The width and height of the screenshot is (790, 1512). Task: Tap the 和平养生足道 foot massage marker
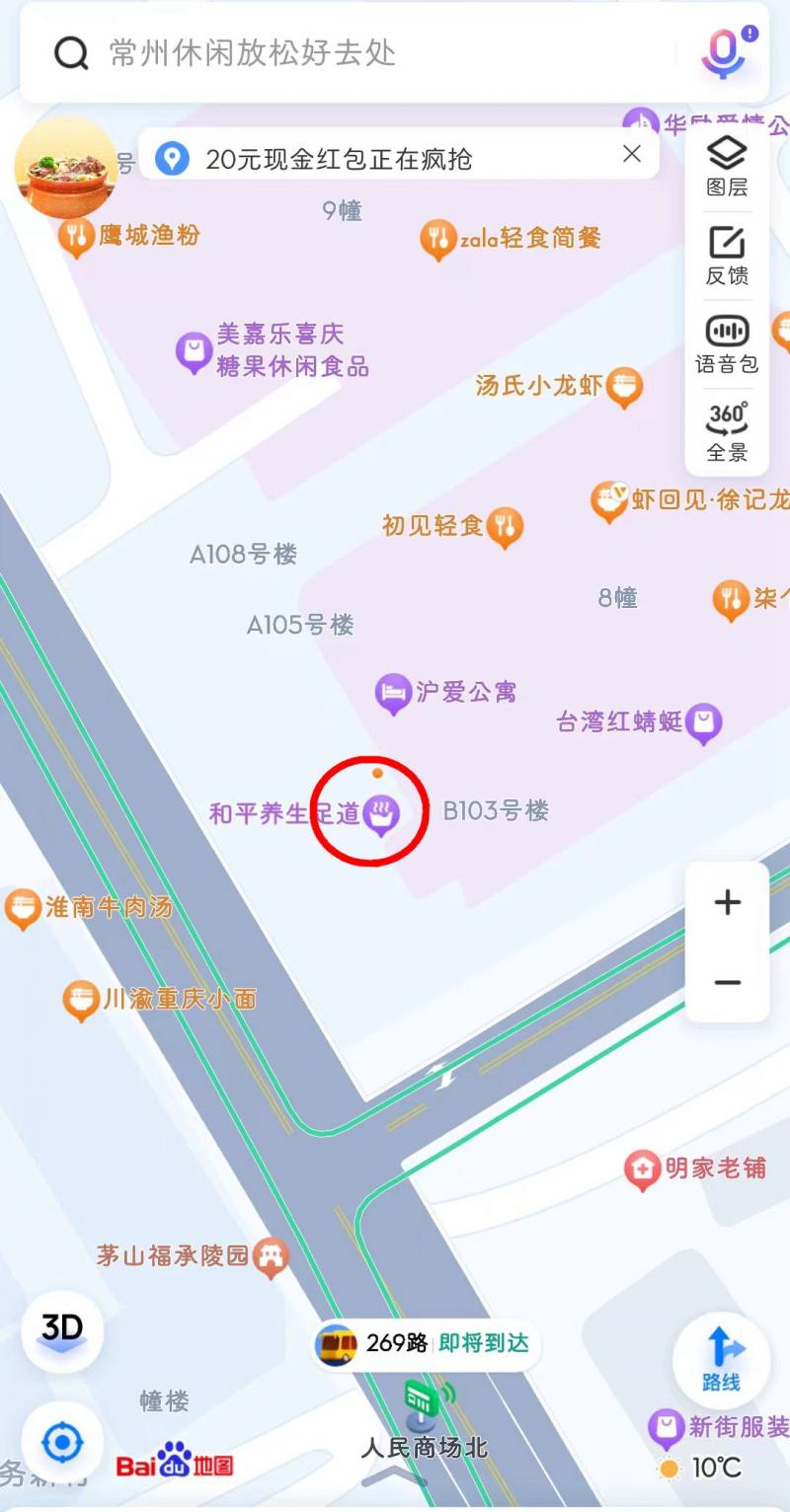coord(380,812)
